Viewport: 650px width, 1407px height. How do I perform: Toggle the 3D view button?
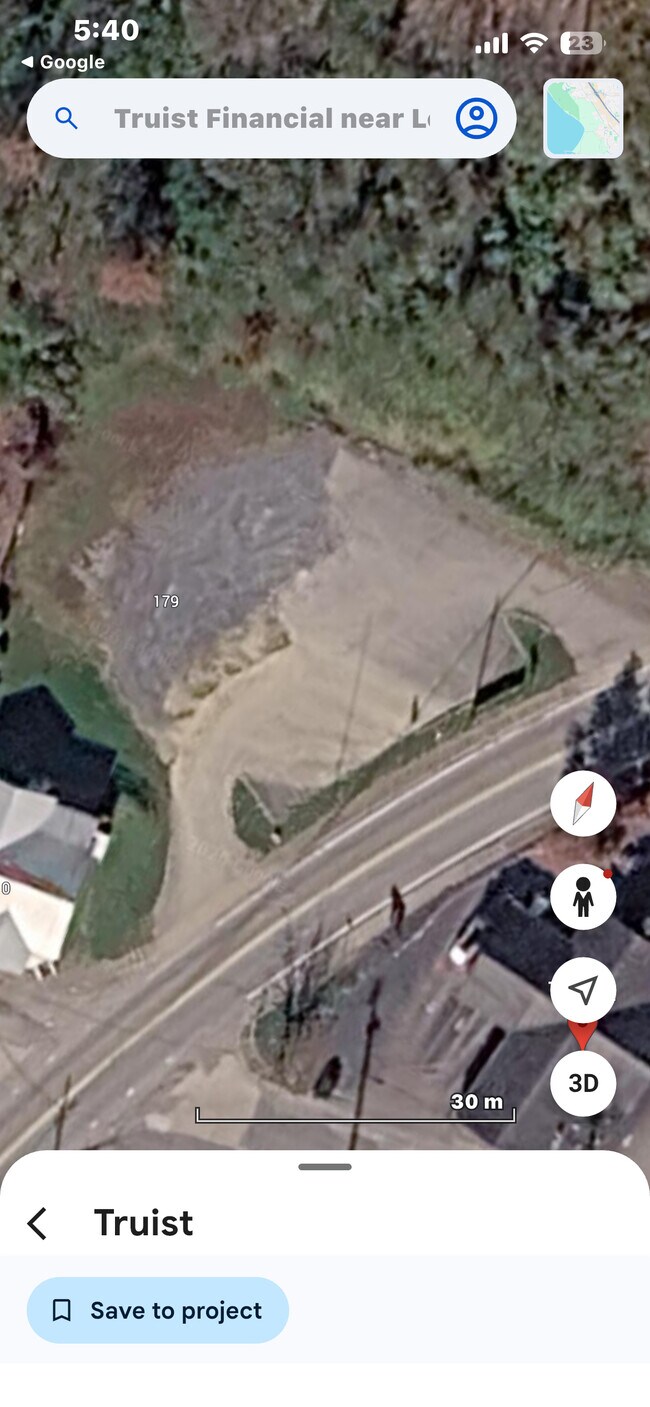[x=583, y=1083]
